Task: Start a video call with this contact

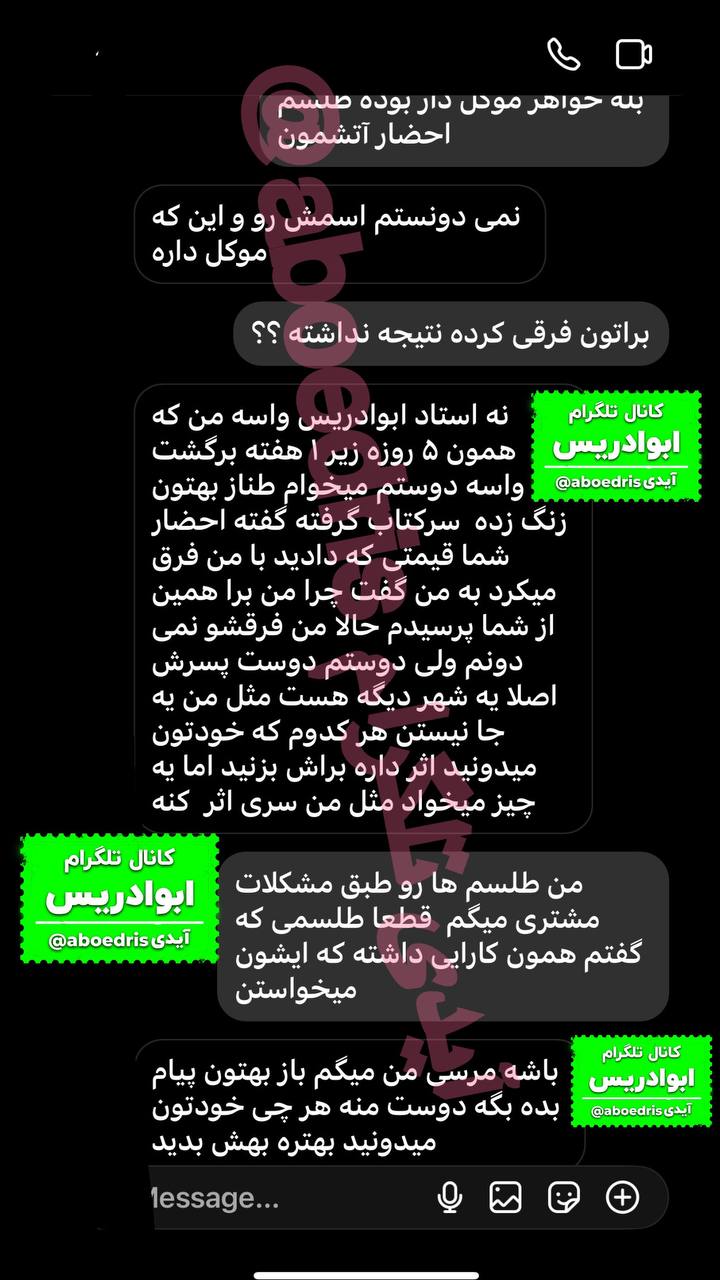Action: point(634,54)
